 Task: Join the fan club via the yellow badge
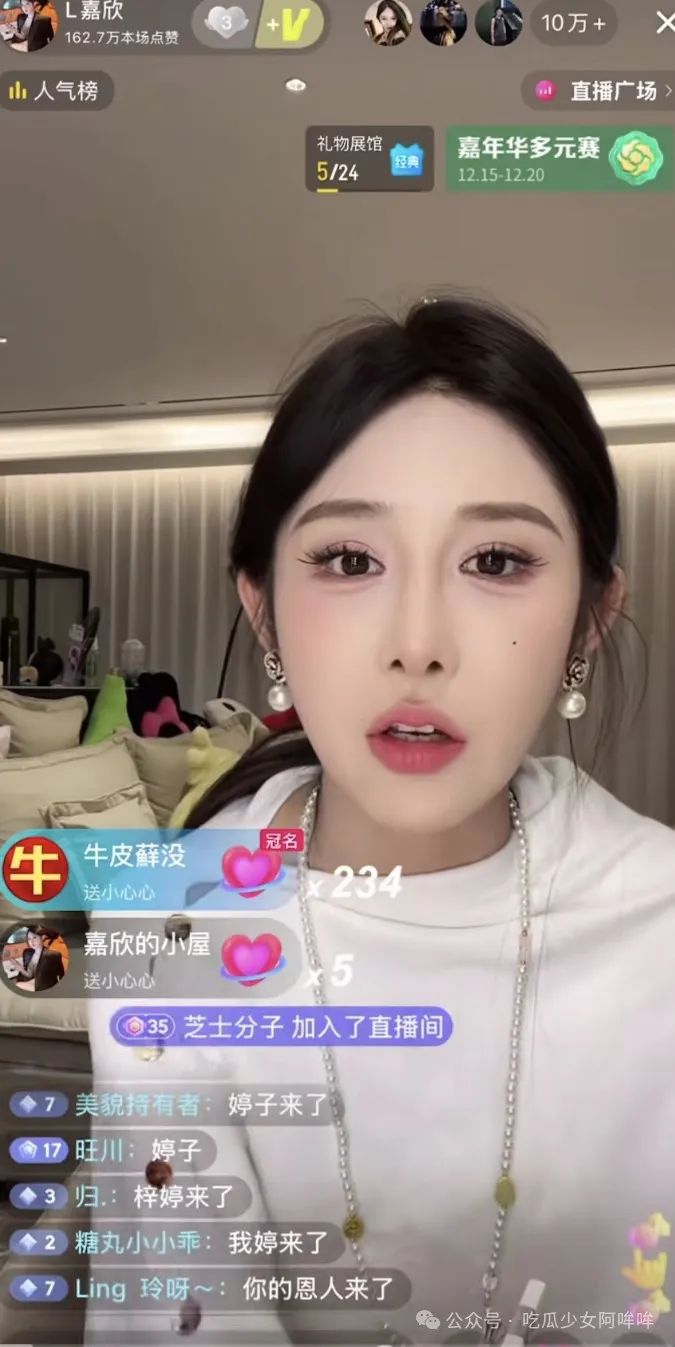(288, 24)
